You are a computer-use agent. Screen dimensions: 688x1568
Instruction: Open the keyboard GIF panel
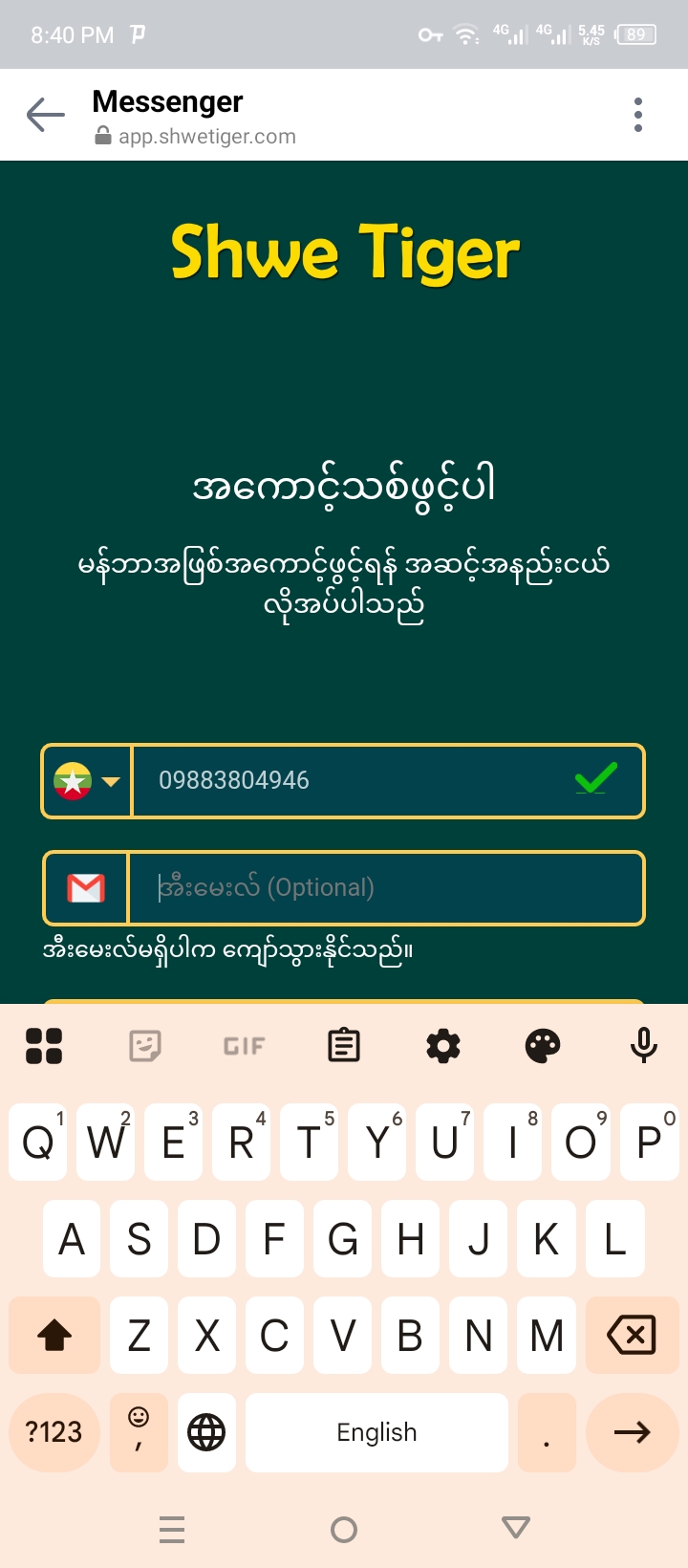pos(244,1045)
